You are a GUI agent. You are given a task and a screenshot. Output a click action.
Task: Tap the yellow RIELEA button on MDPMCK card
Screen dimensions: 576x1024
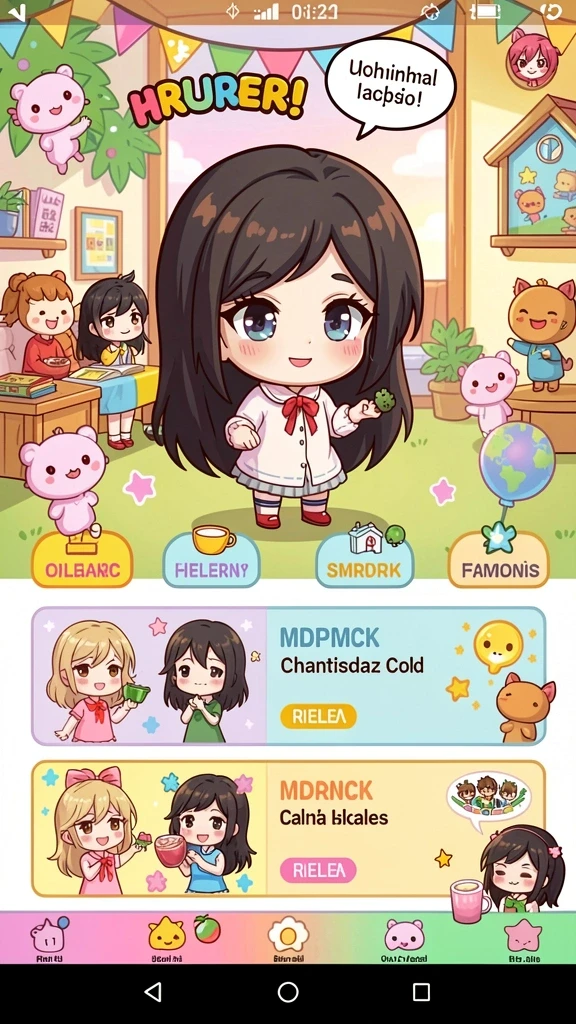318,716
